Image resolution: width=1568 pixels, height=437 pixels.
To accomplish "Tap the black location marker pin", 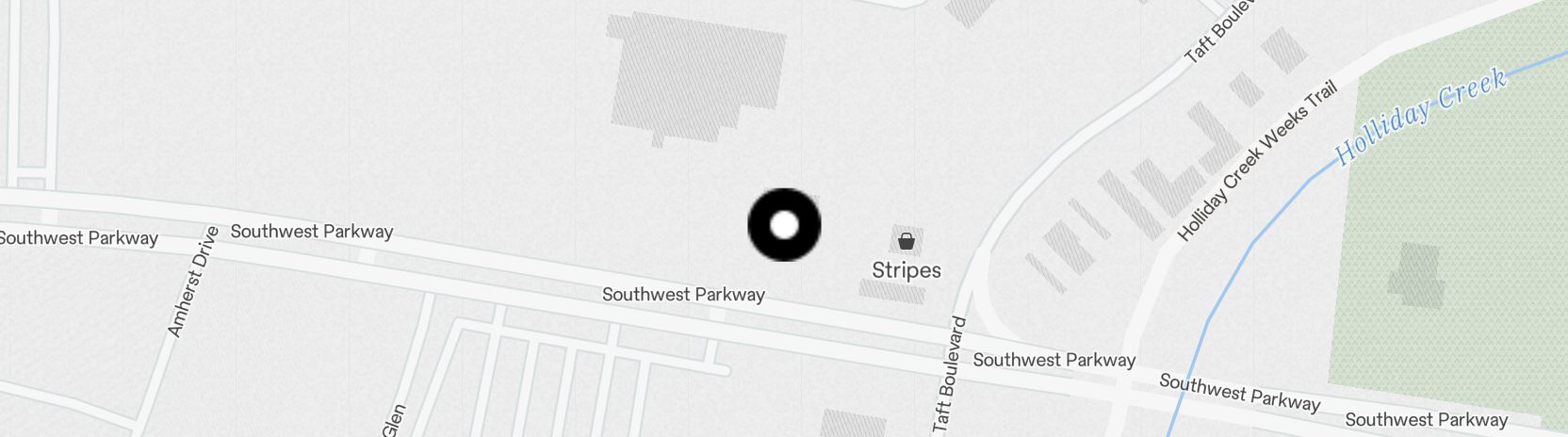I will click(784, 225).
